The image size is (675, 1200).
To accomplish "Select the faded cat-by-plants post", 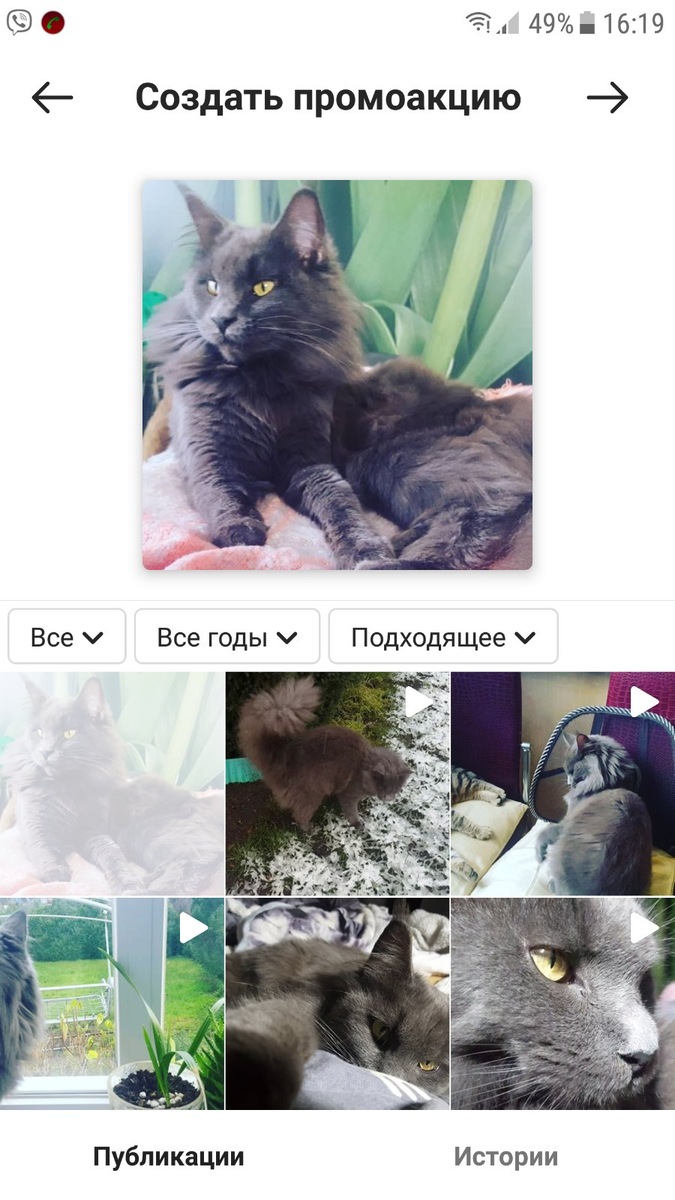I will (112, 783).
